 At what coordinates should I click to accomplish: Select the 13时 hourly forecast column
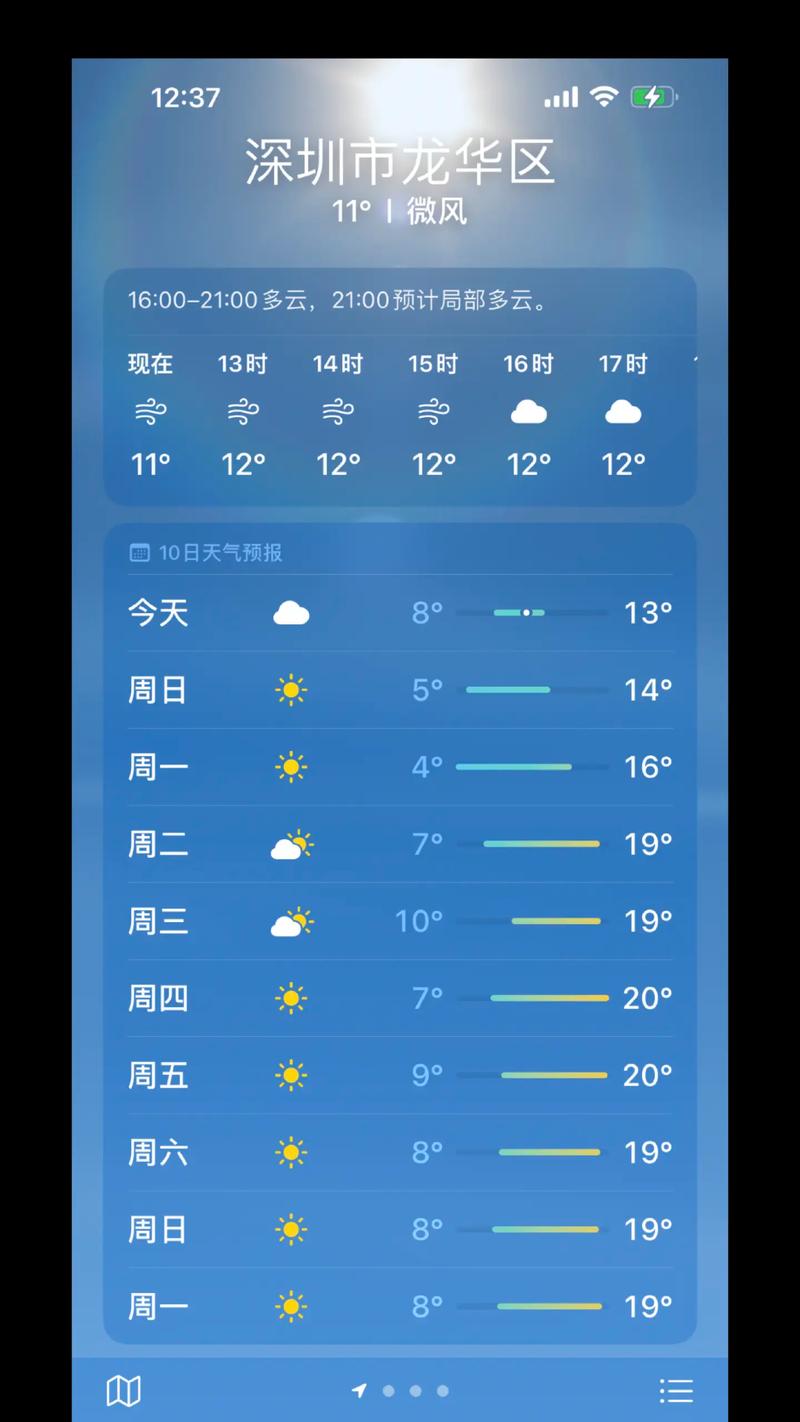pos(243,412)
